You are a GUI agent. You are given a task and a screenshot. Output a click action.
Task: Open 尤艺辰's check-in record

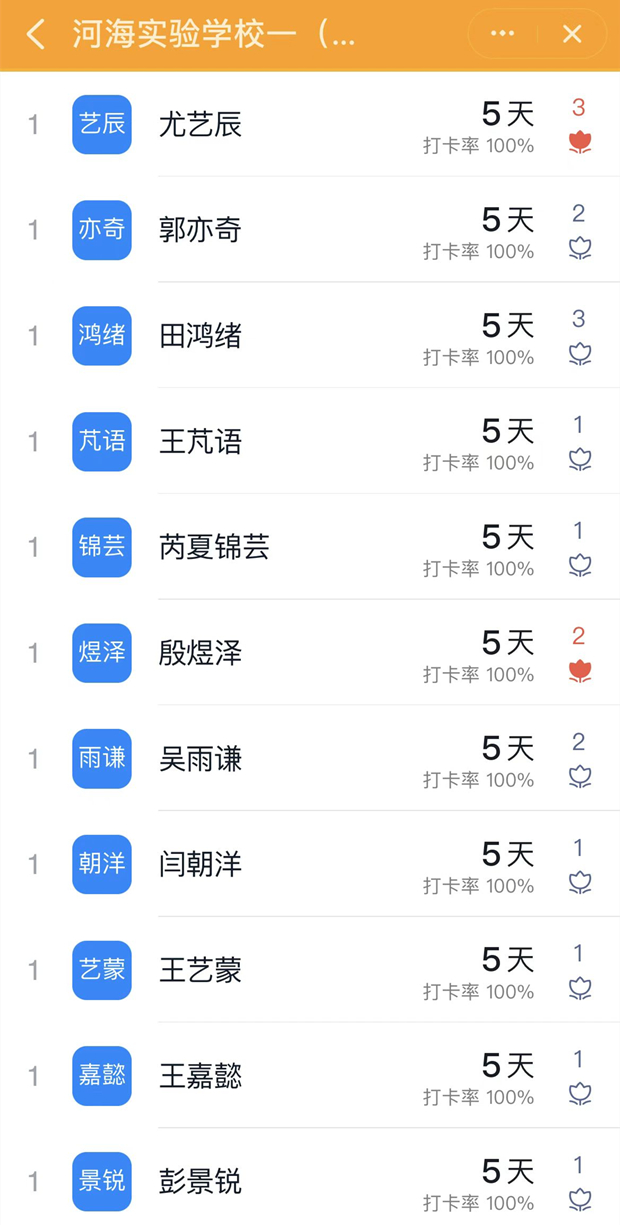coord(310,124)
